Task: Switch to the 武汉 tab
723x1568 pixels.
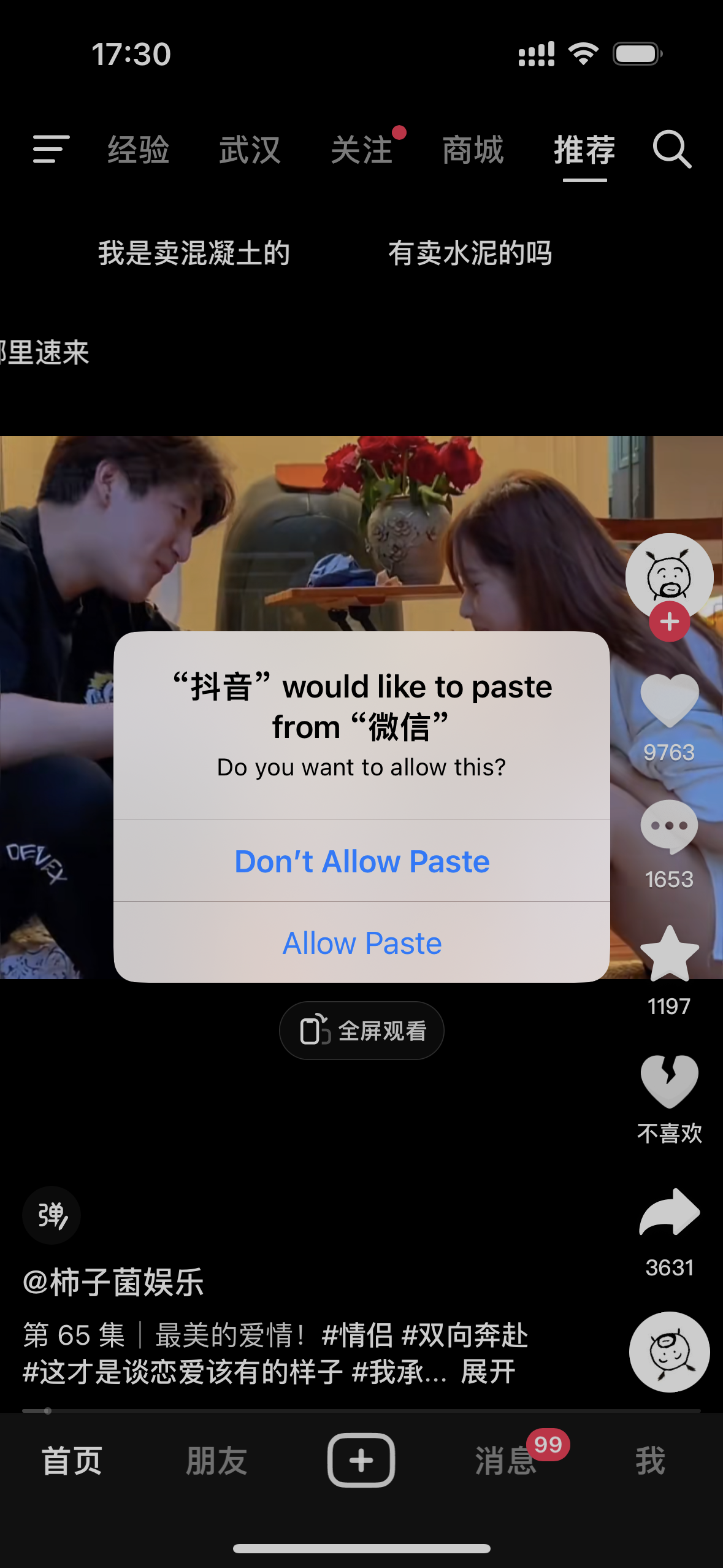Action: coord(250,150)
